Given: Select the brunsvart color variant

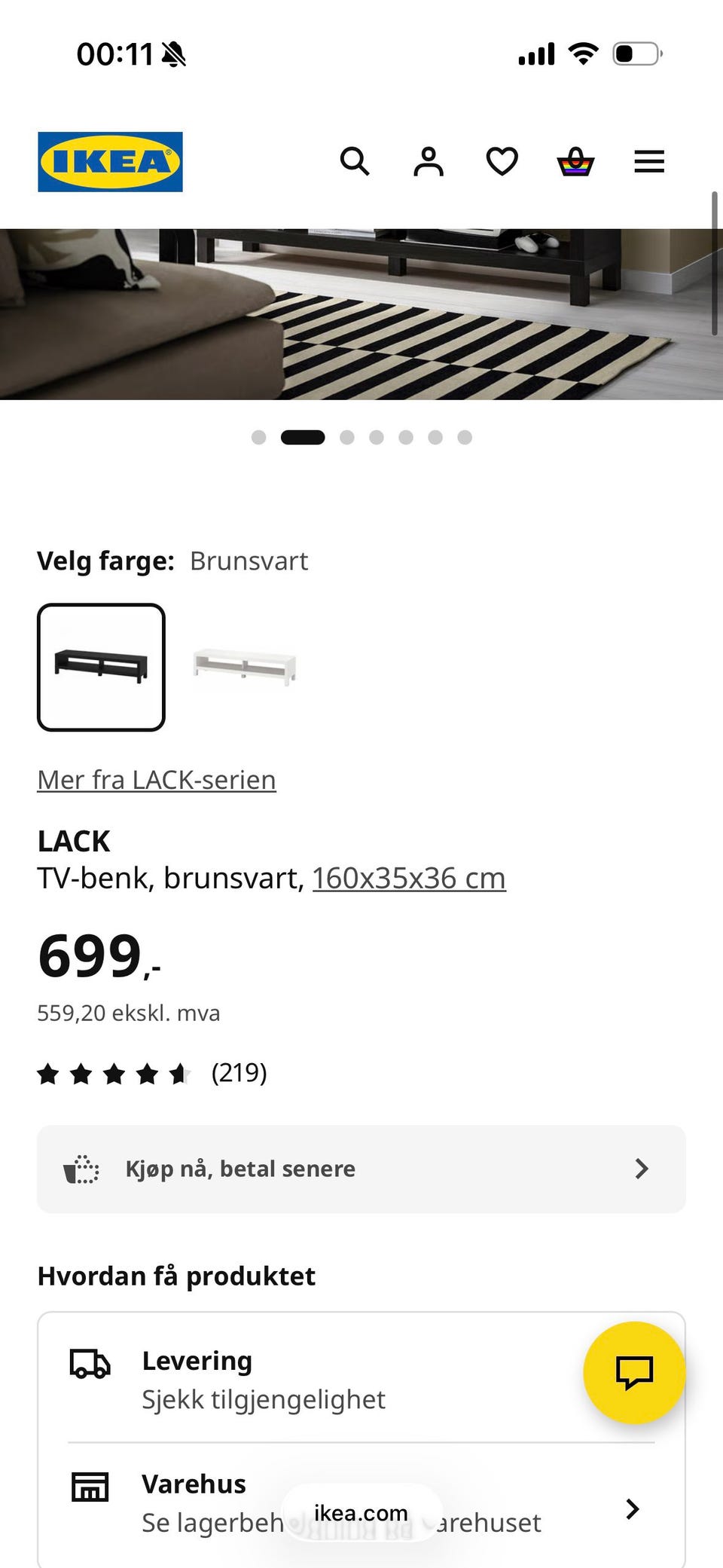Looking at the screenshot, I should 101,667.
